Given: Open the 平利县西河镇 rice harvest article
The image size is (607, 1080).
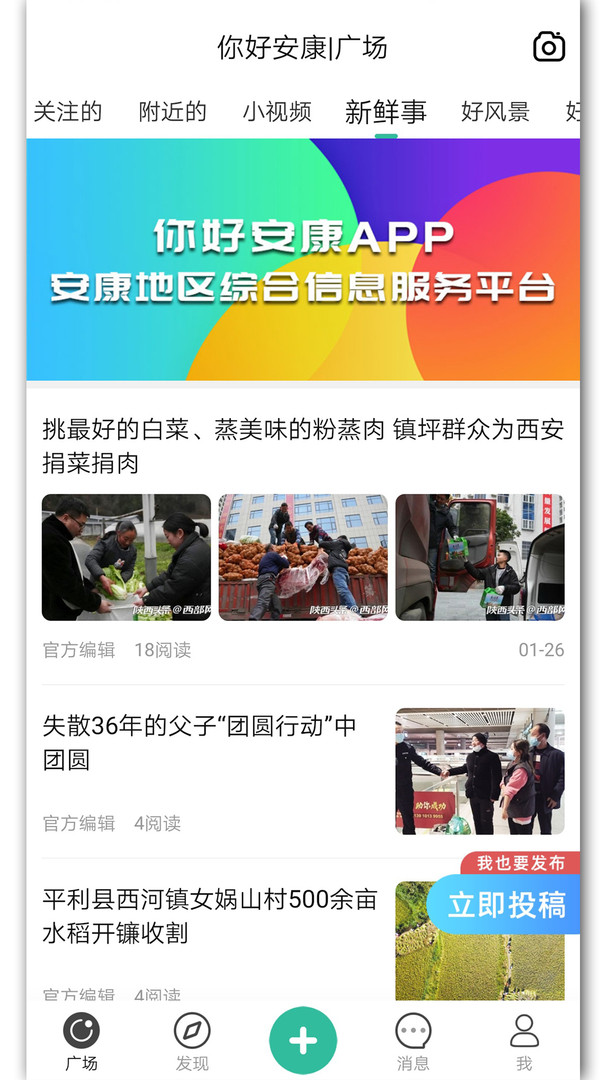Looking at the screenshot, I should point(210,916).
